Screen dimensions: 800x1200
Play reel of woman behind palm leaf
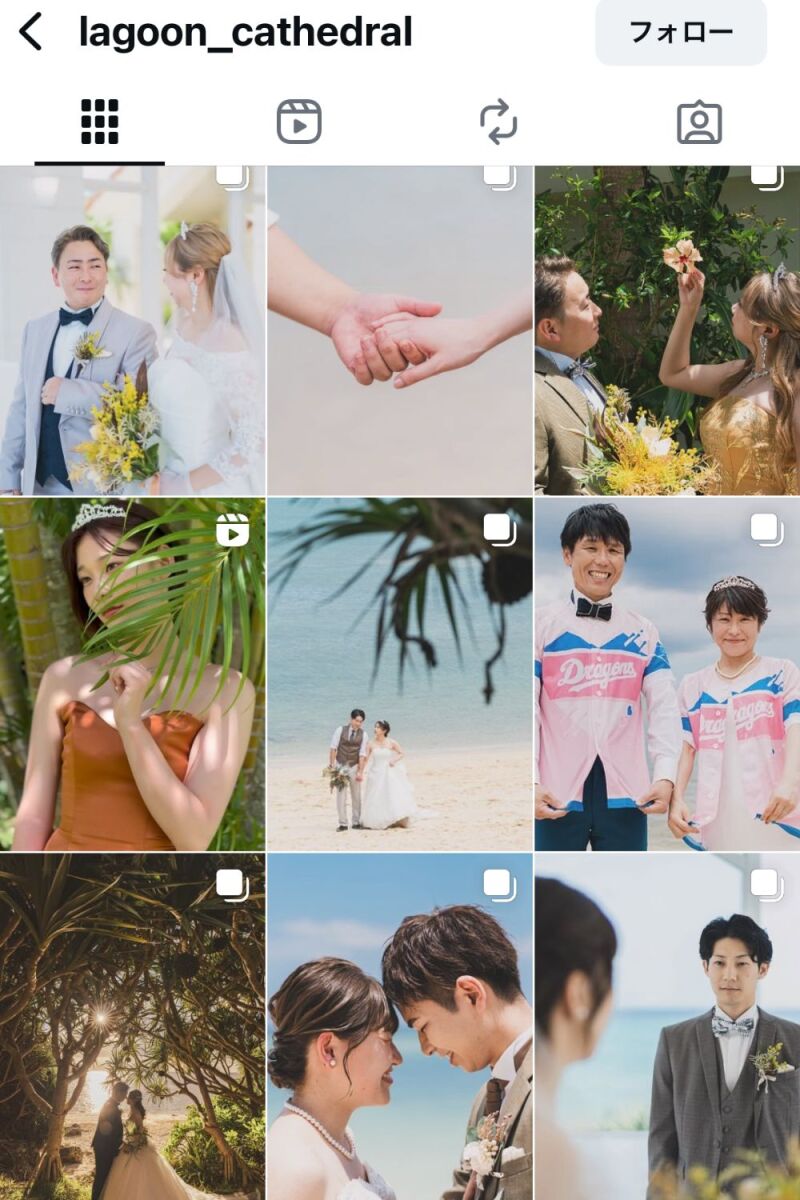click(x=132, y=675)
